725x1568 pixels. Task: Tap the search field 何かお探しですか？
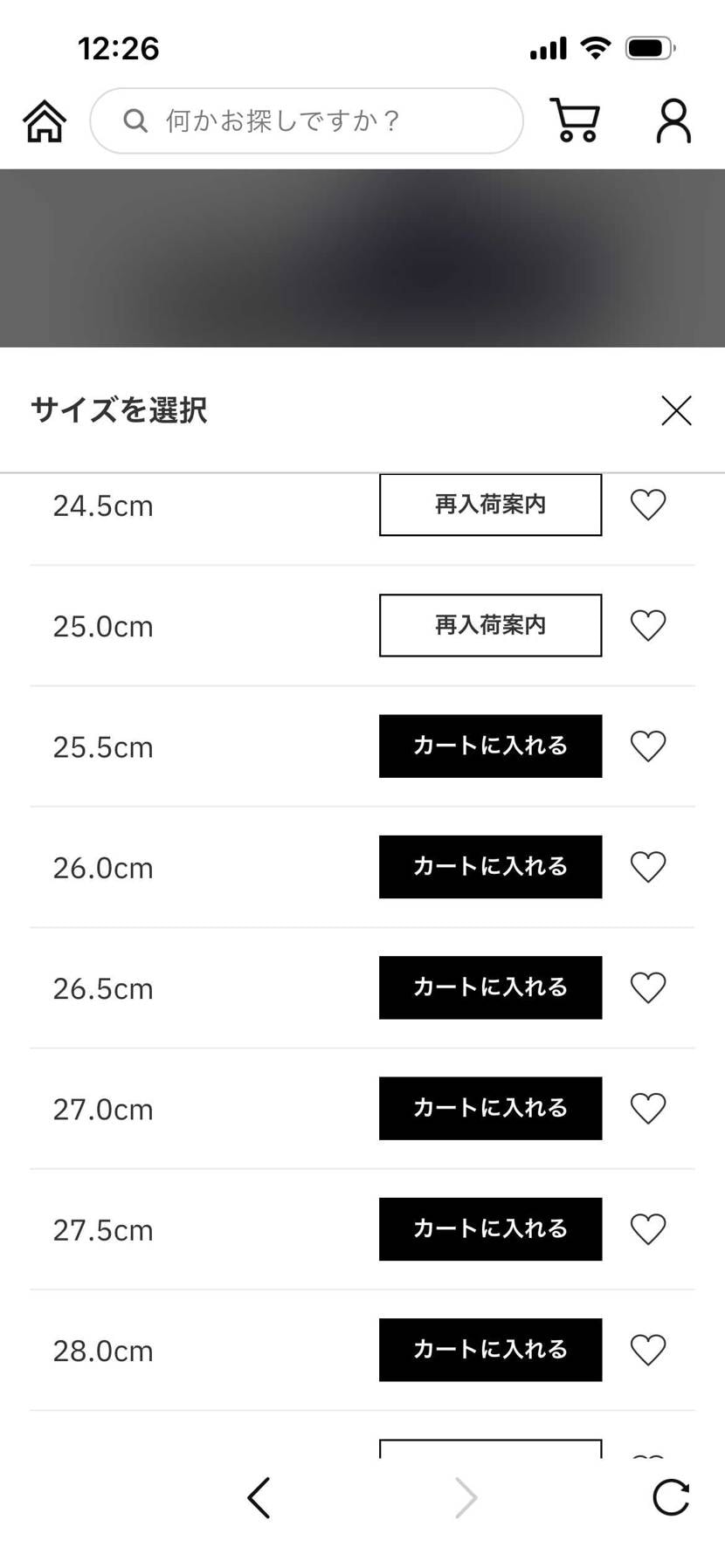tap(306, 120)
